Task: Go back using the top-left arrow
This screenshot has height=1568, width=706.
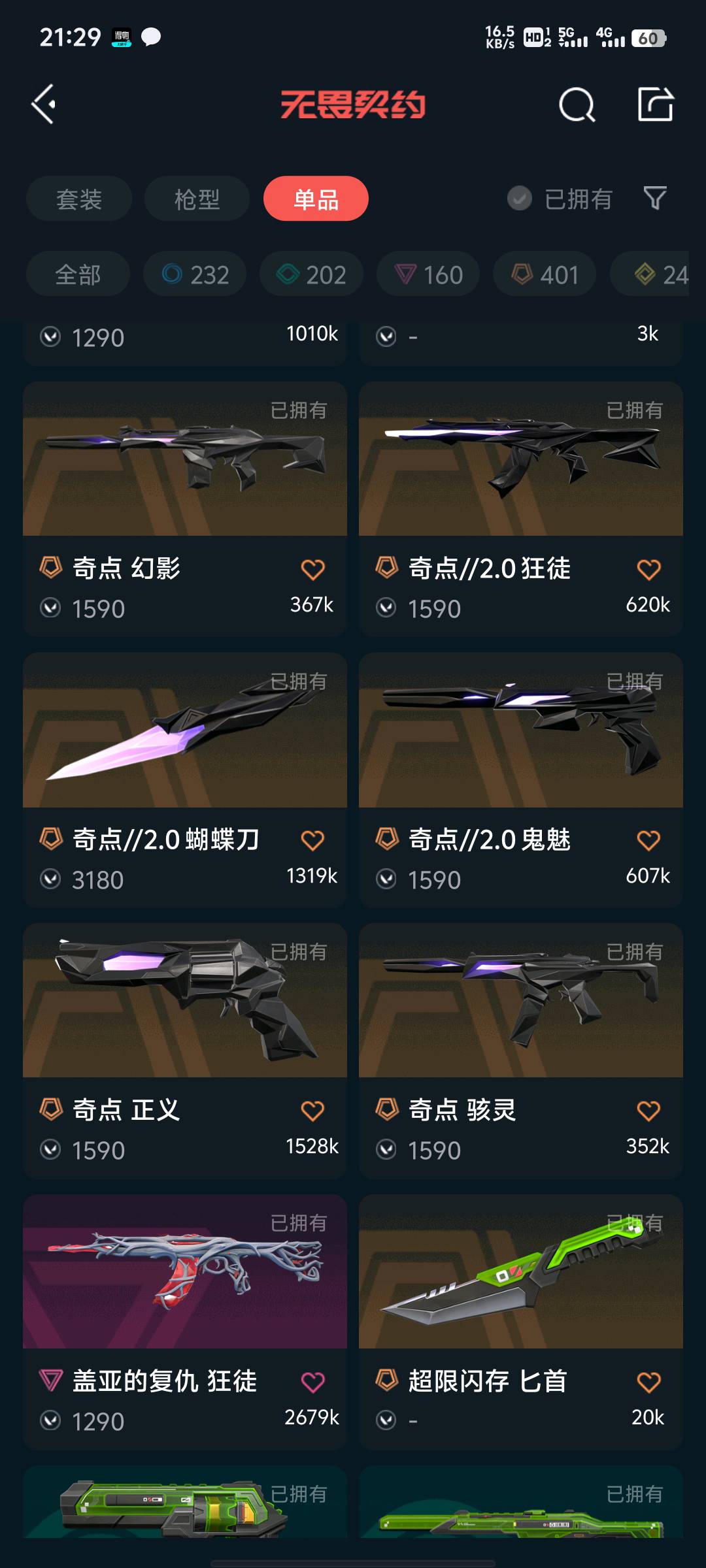Action: point(44,105)
